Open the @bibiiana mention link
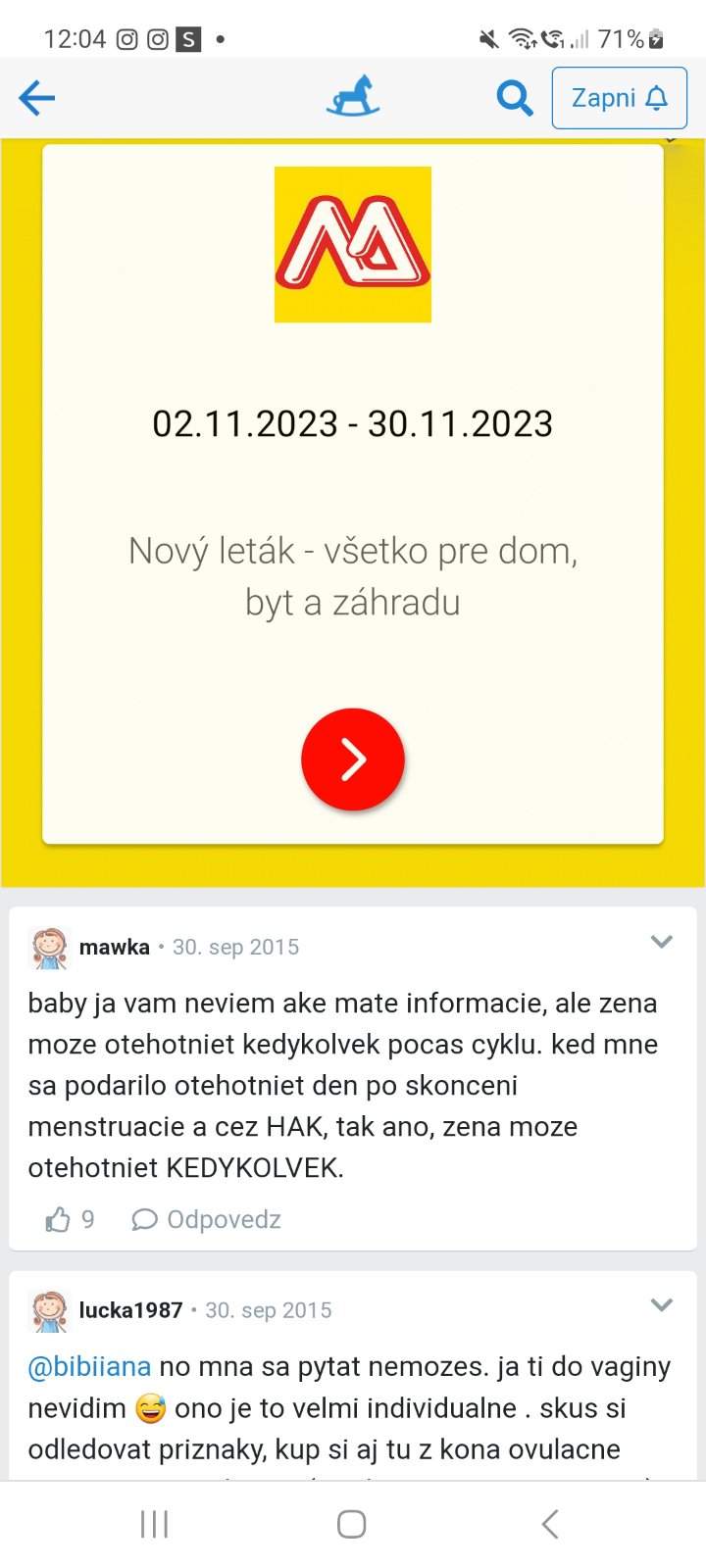706x1568 pixels. tap(89, 1366)
